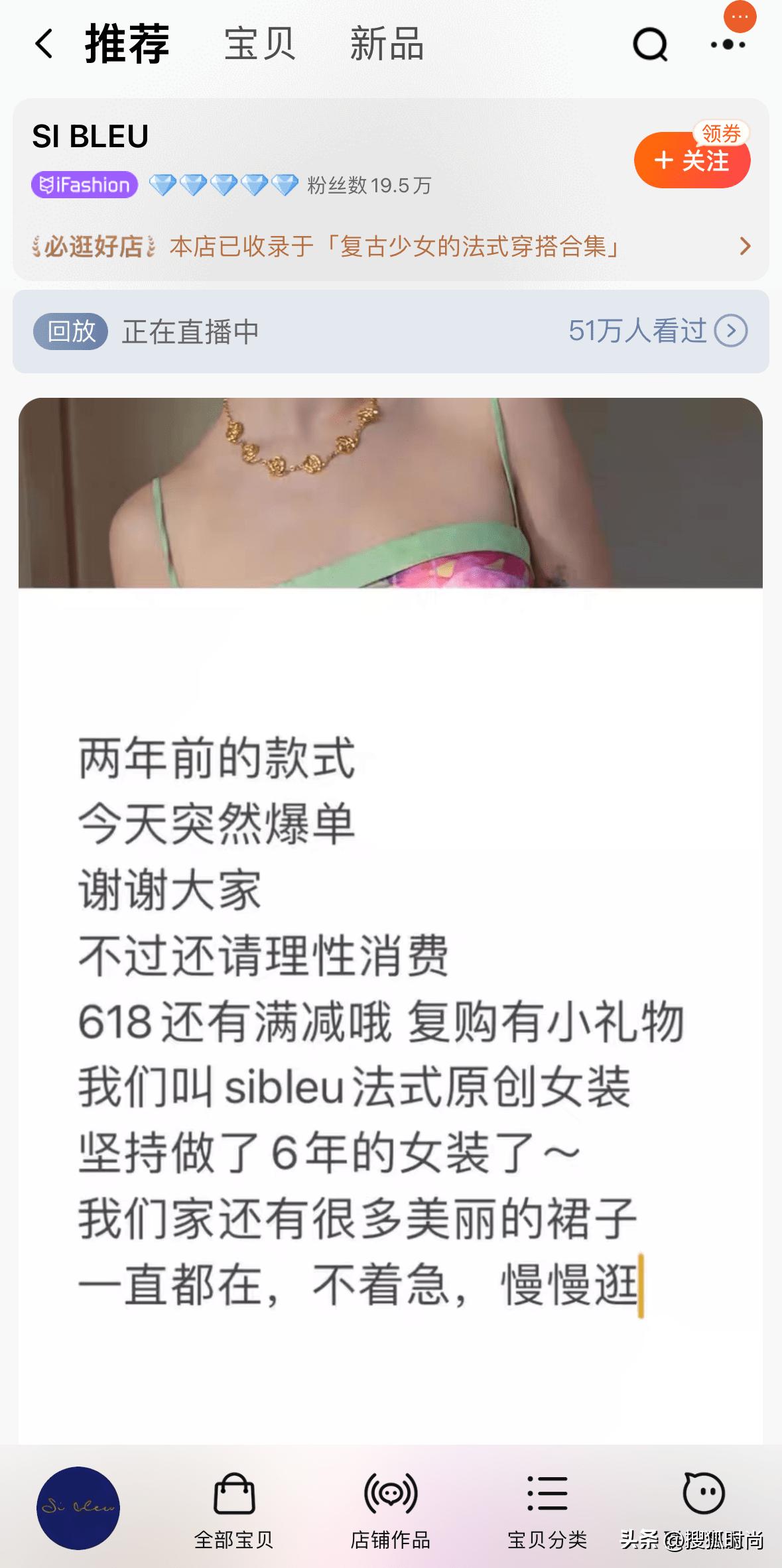Tap 回放 to switch to replay mode

70,333
